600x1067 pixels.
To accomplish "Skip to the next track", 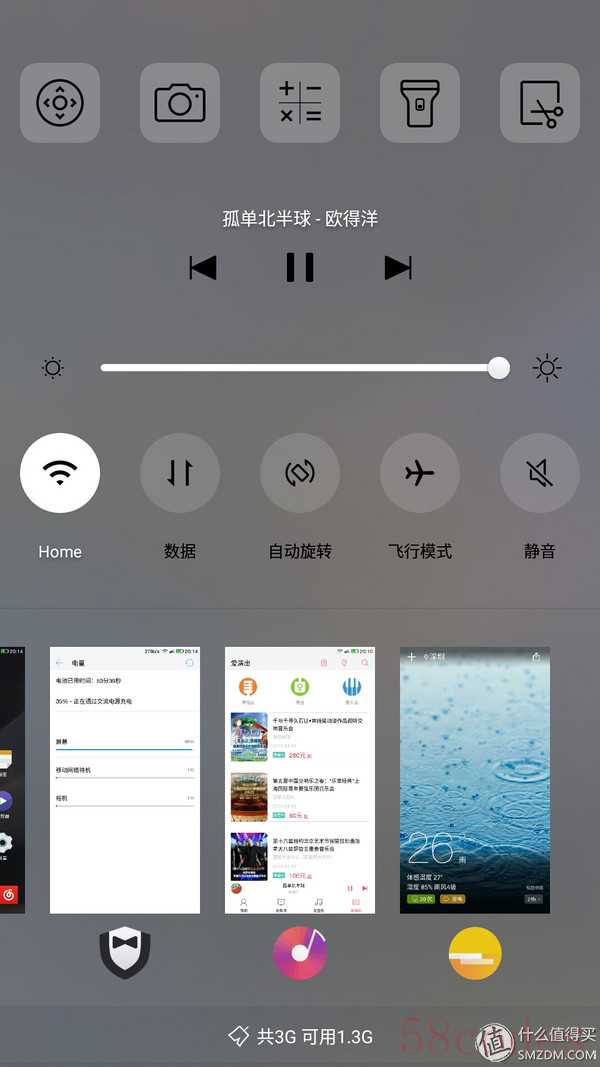I will (398, 267).
